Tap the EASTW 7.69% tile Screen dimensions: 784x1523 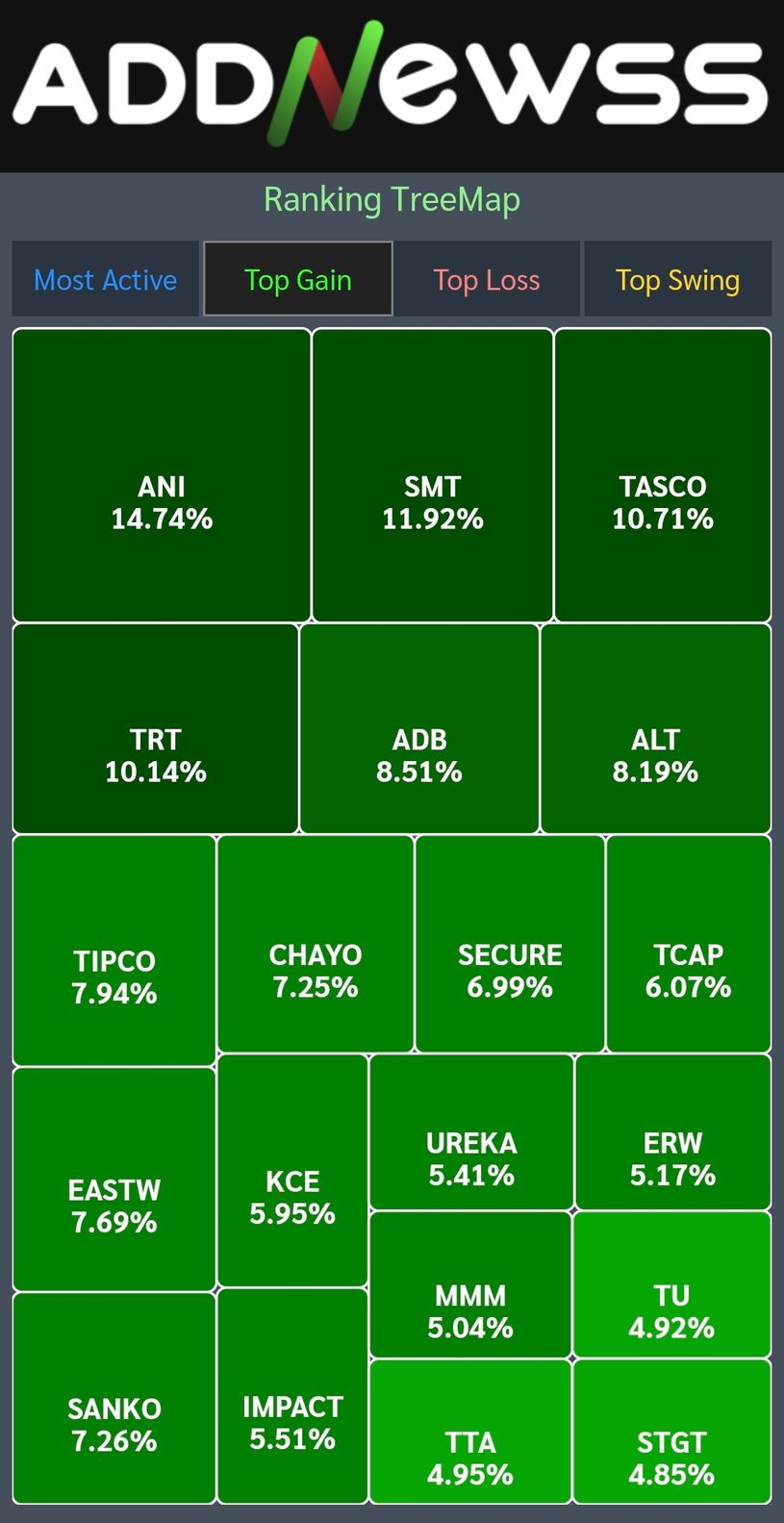coord(114,1179)
